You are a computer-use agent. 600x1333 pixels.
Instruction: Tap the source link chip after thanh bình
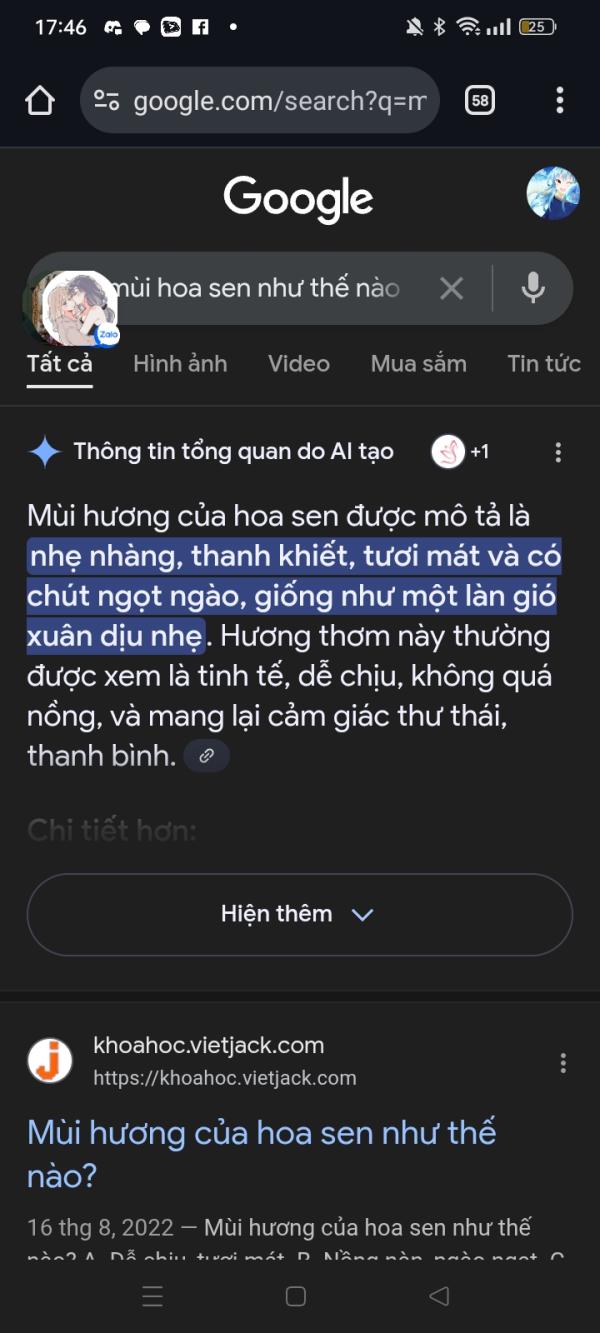[207, 756]
